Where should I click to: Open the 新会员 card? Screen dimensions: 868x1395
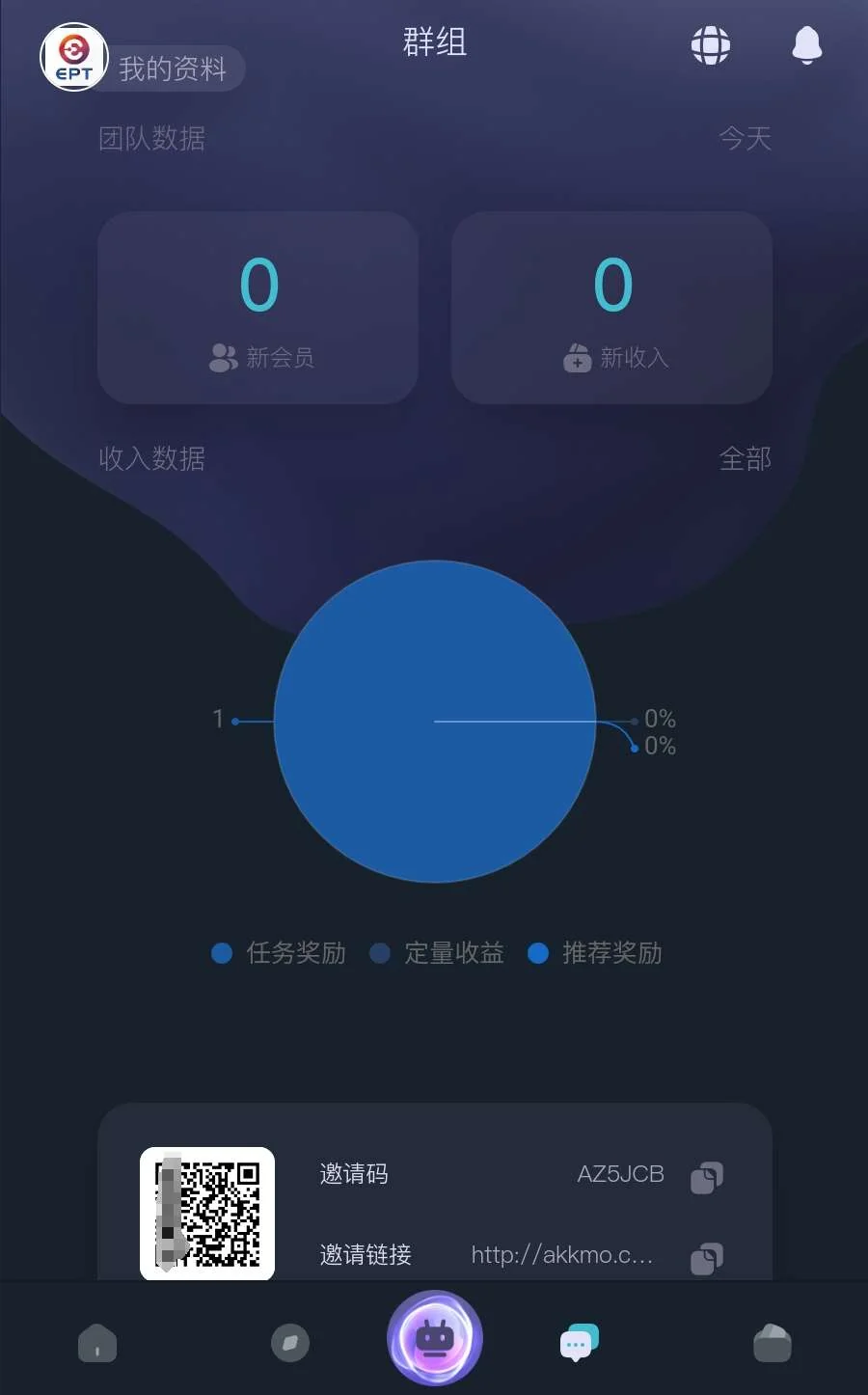coord(258,308)
